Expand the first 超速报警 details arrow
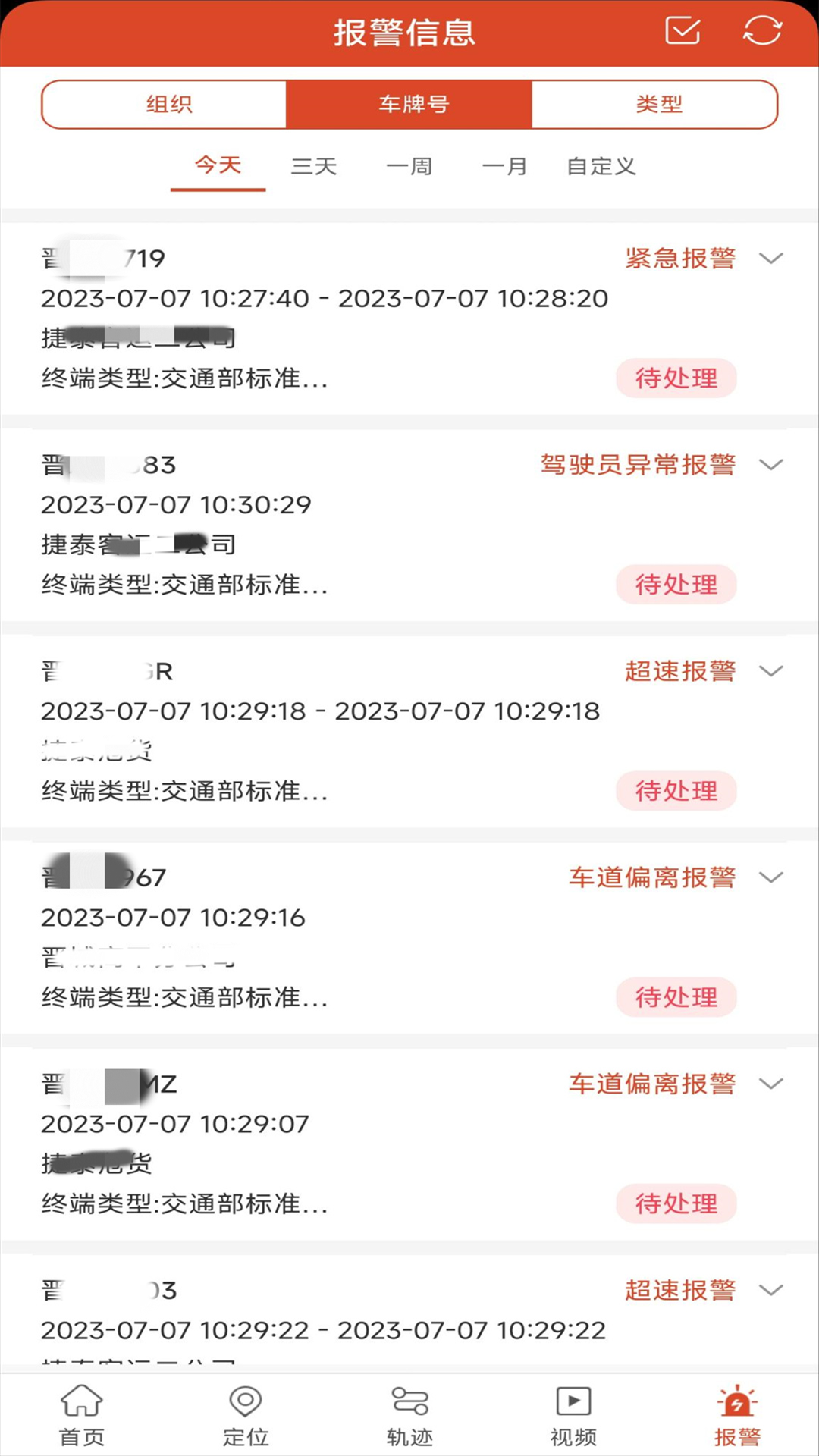This screenshot has width=819, height=1456. pos(772,672)
